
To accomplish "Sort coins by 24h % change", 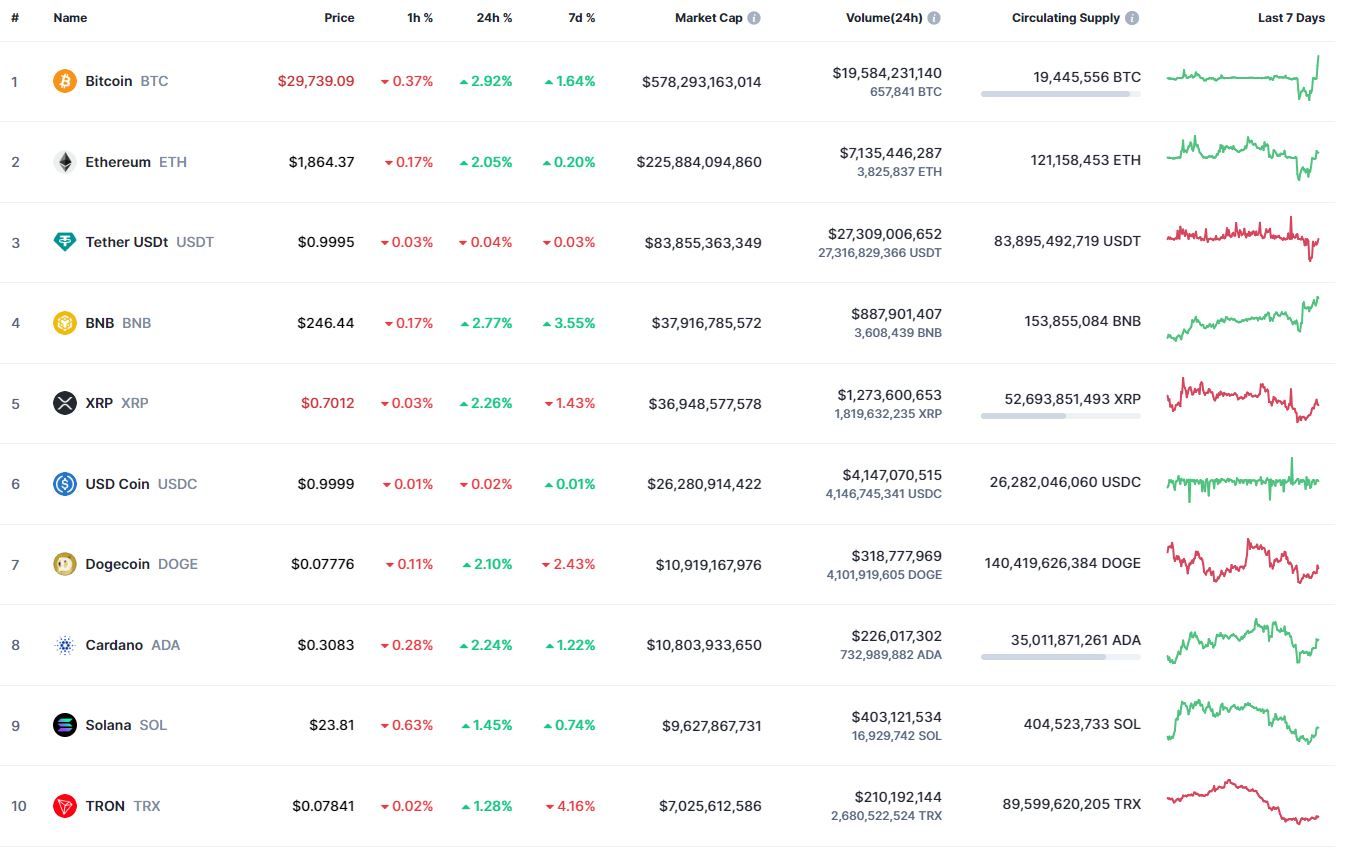I will tap(494, 18).
